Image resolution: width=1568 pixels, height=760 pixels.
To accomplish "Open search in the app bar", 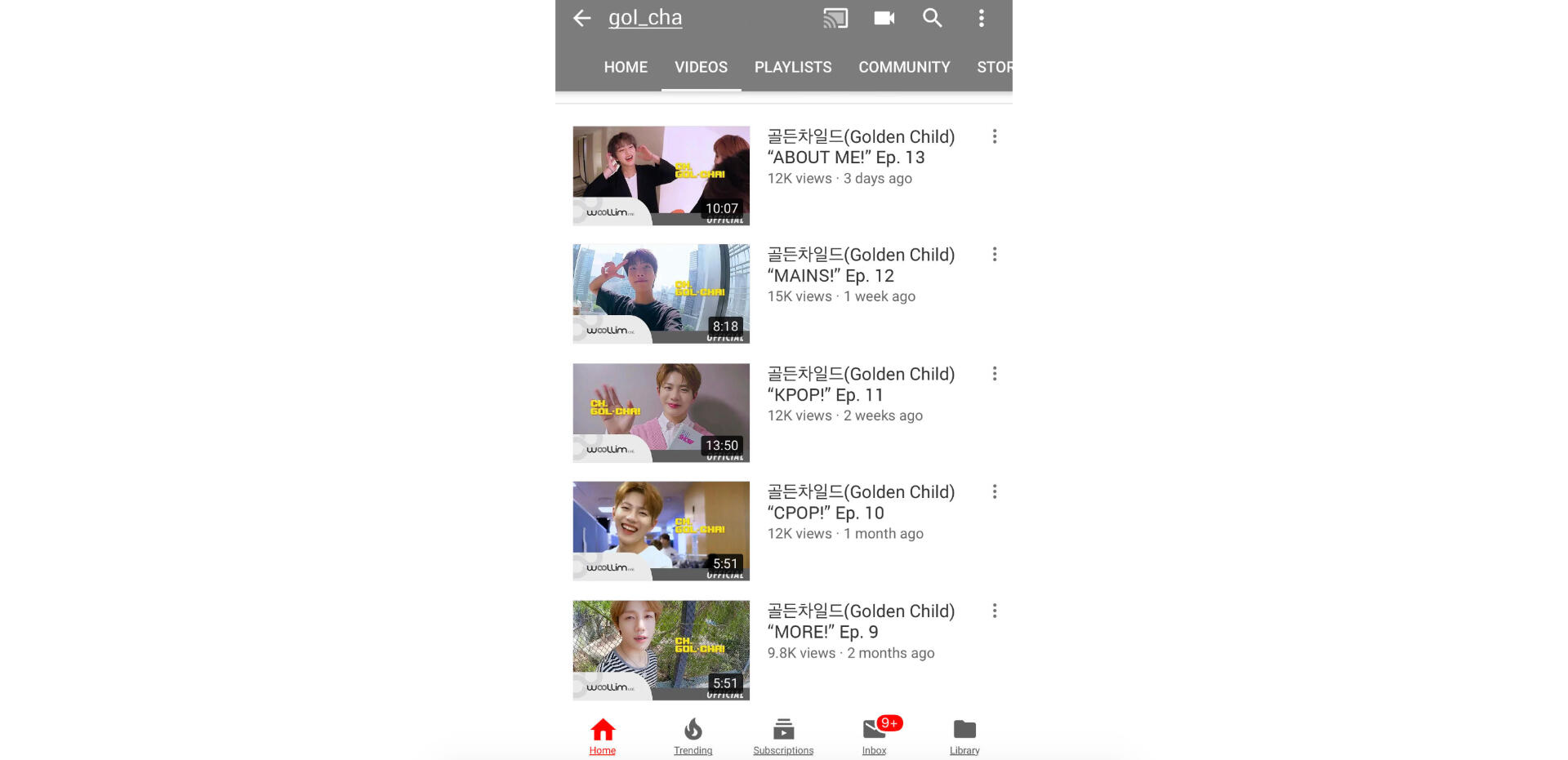I will (x=933, y=18).
